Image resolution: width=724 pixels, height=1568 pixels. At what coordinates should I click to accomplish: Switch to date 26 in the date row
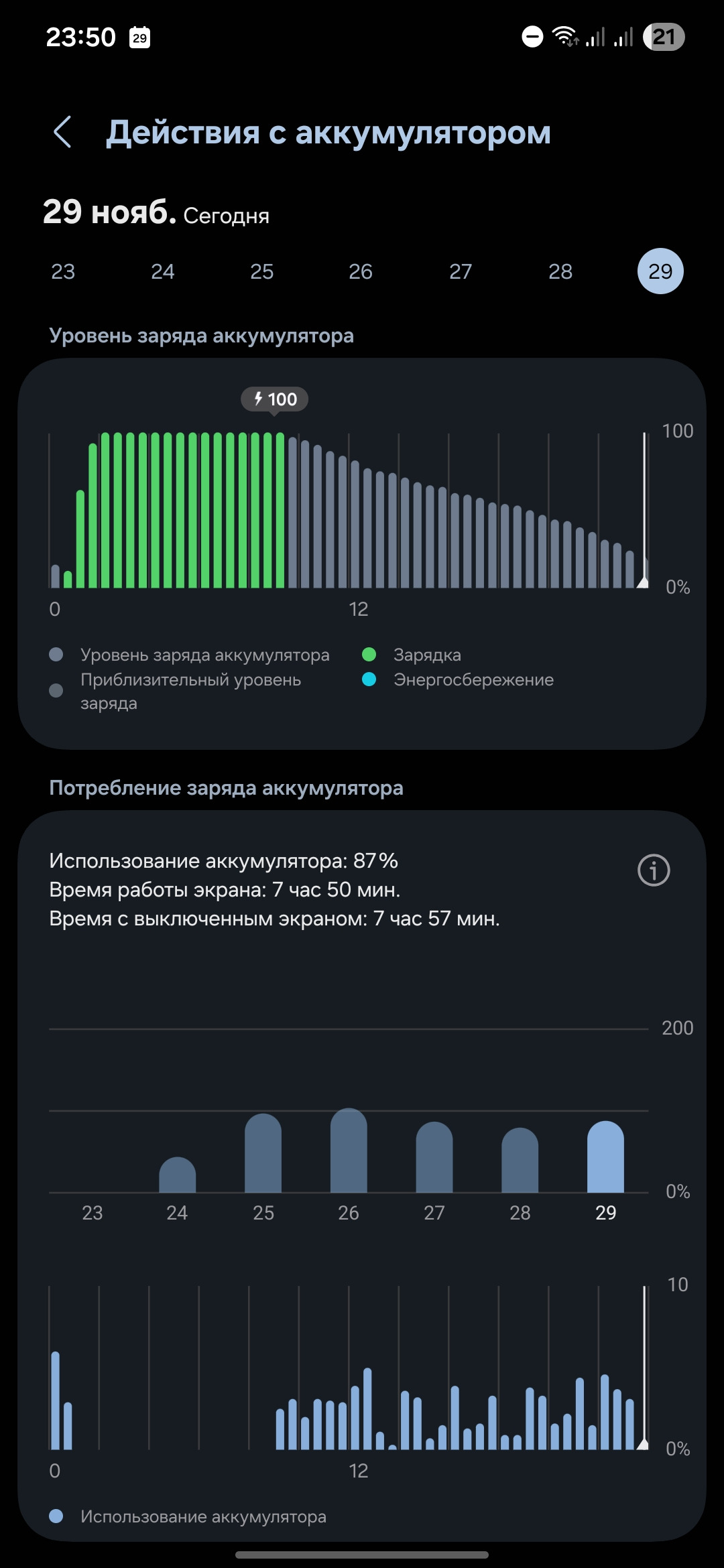click(x=361, y=271)
